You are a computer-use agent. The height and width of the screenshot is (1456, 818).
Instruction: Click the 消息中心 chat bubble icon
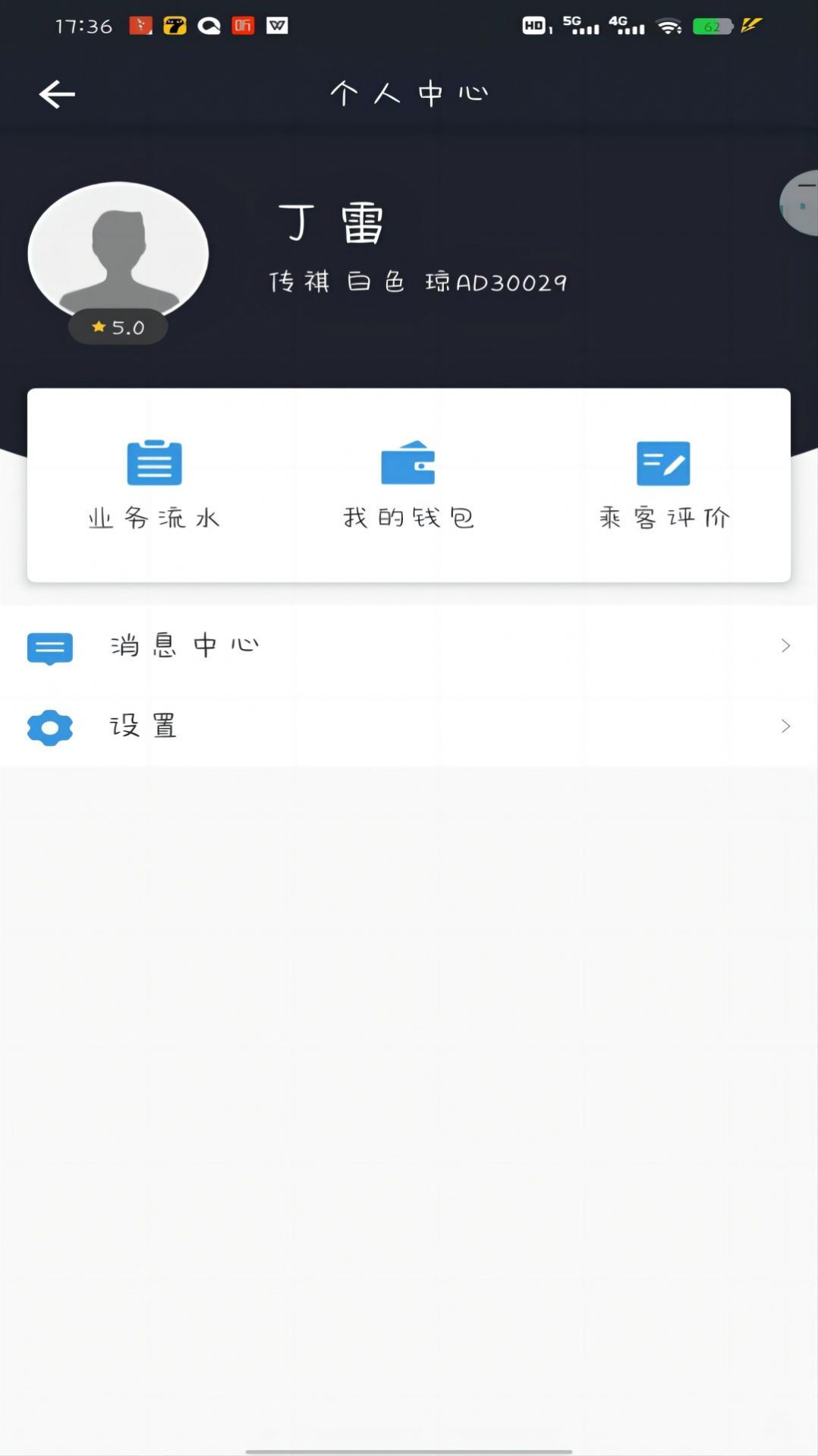point(49,648)
